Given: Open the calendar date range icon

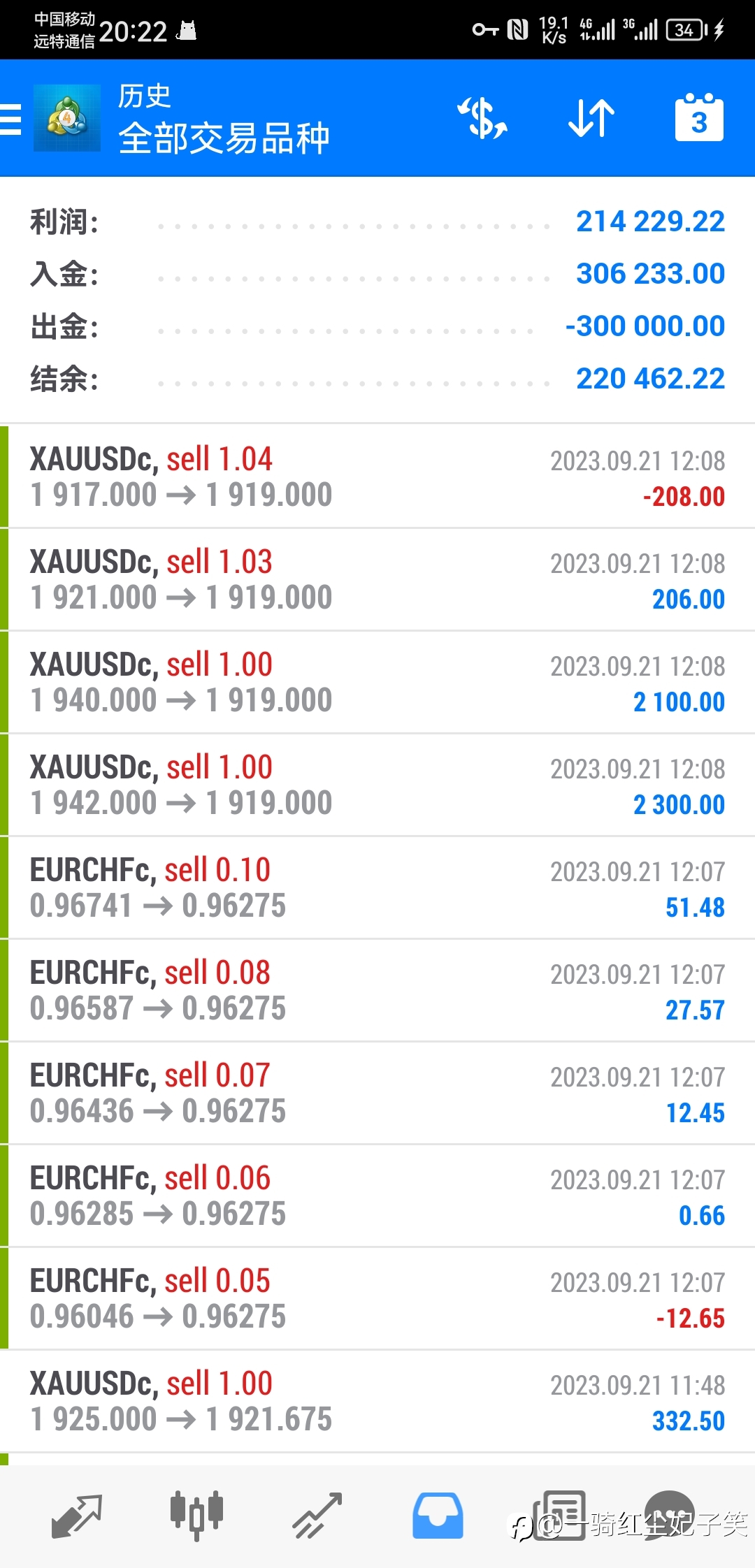Looking at the screenshot, I should pos(699,117).
